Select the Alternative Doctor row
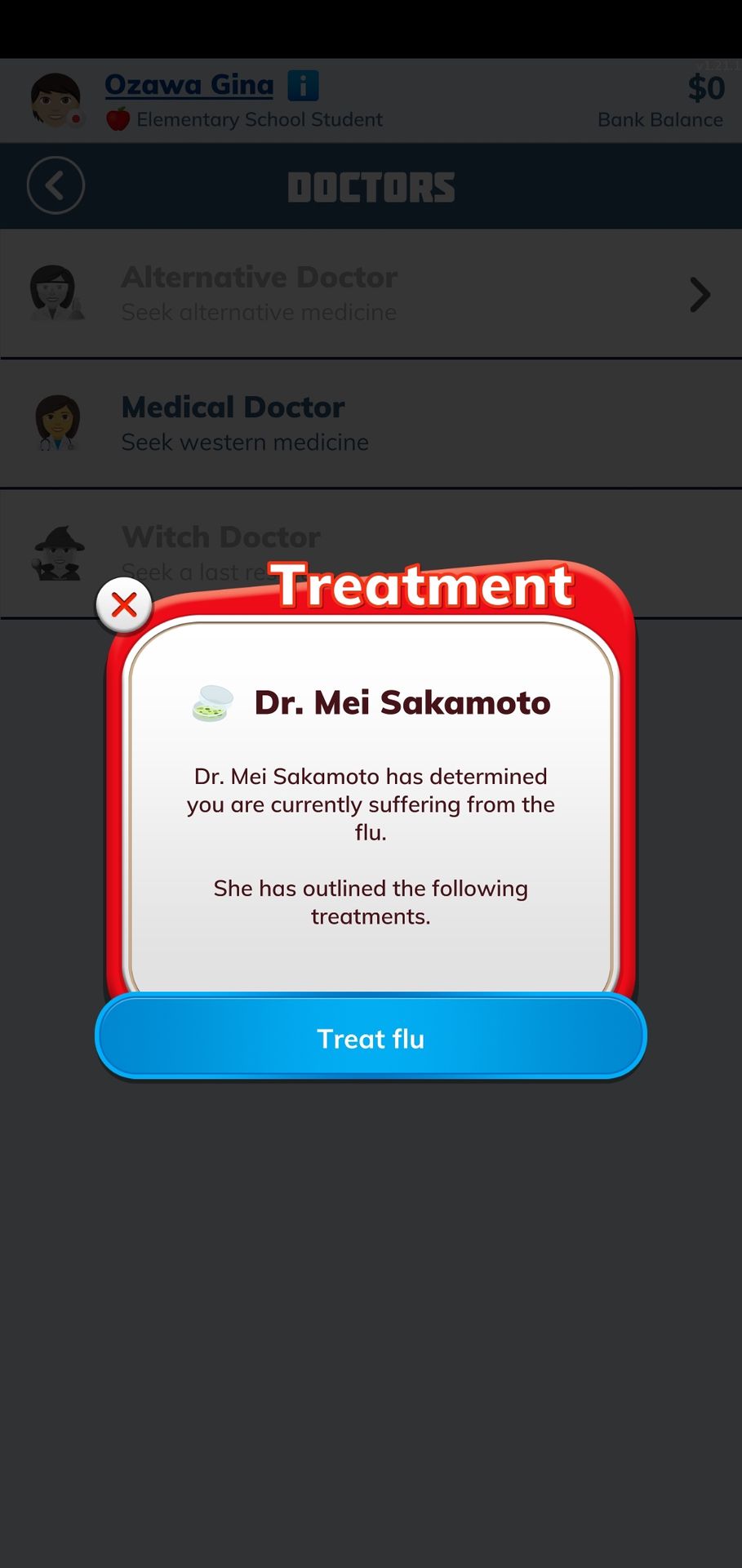Image resolution: width=742 pixels, height=1568 pixels. click(x=371, y=294)
